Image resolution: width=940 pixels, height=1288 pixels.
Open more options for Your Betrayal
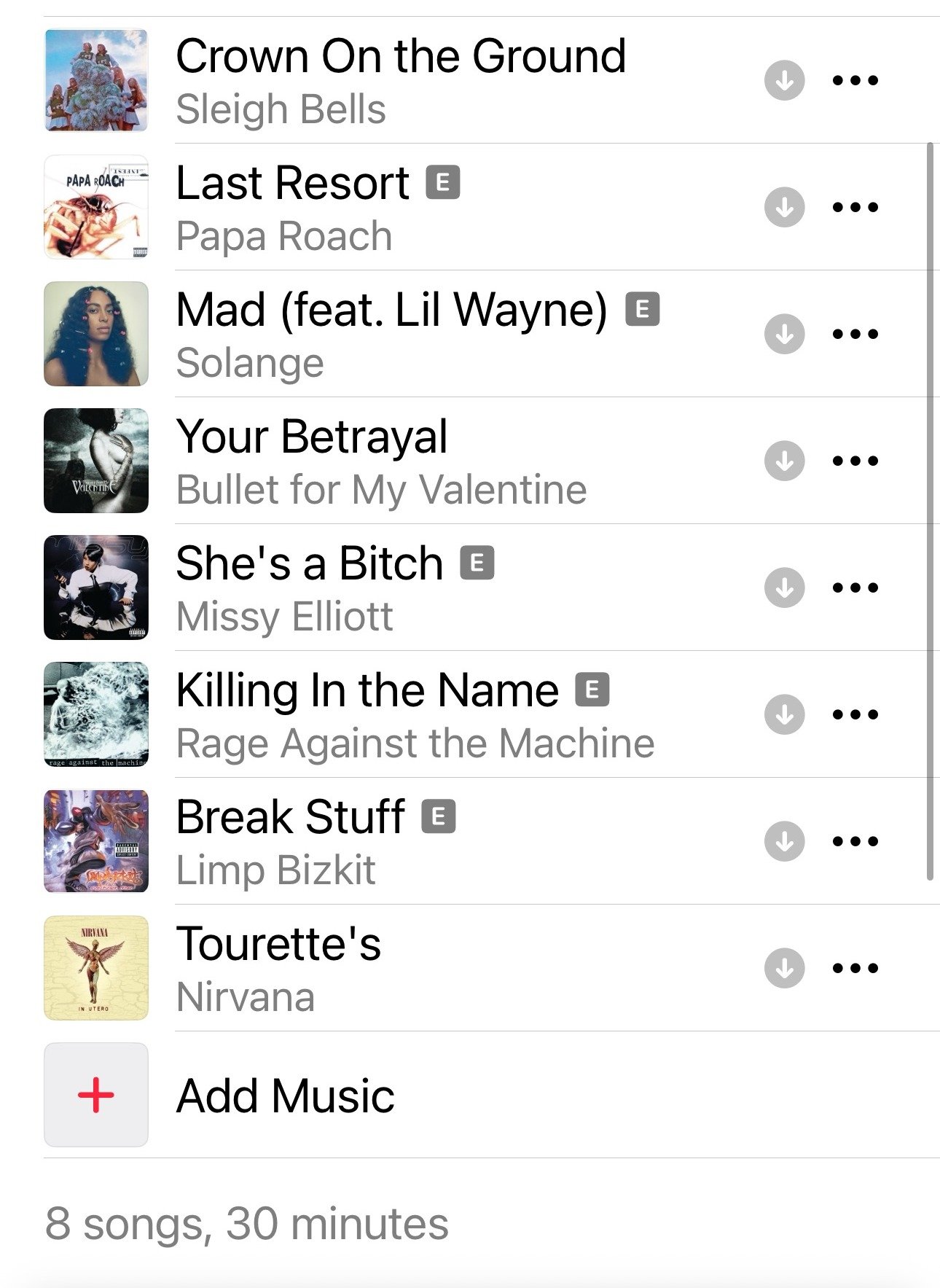coord(855,461)
